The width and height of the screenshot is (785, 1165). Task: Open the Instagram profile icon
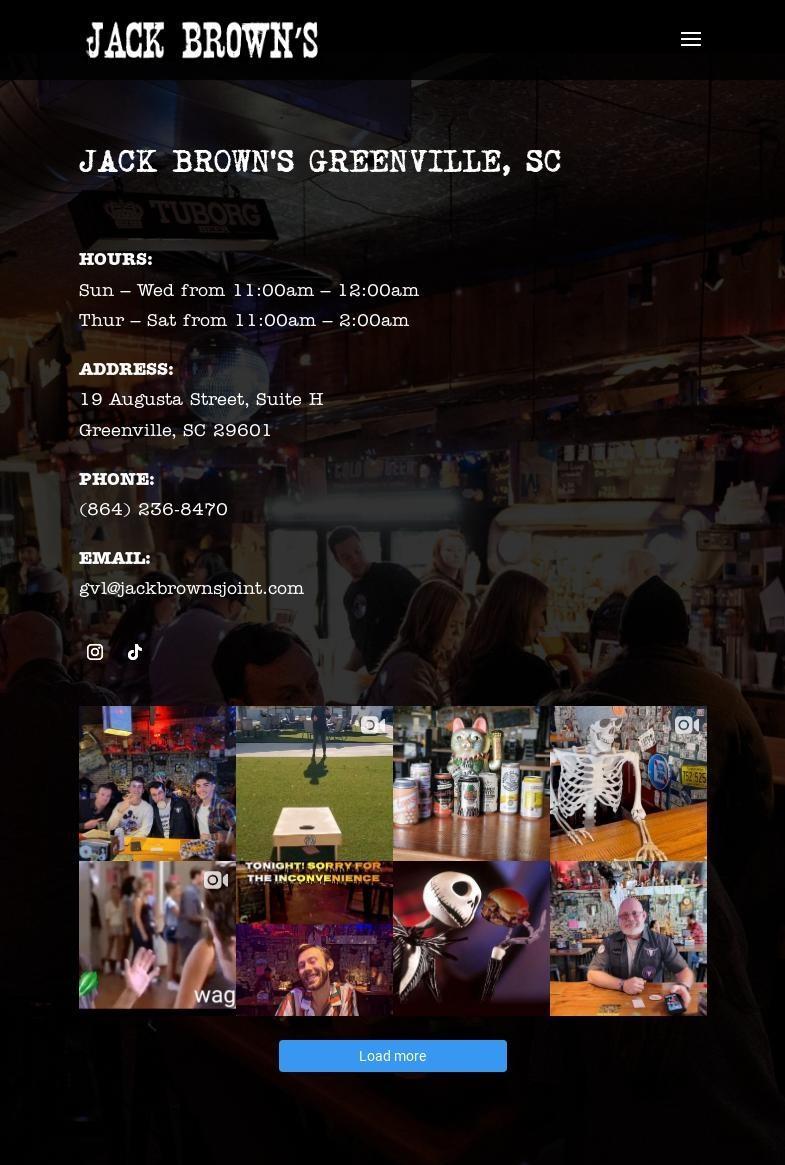(95, 652)
